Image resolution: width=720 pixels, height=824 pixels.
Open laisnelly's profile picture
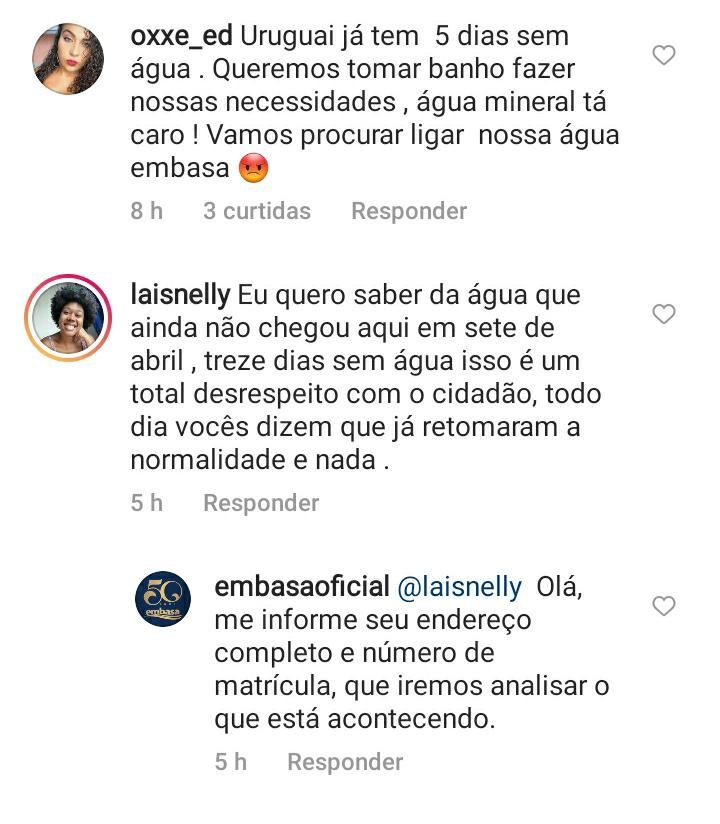69,319
